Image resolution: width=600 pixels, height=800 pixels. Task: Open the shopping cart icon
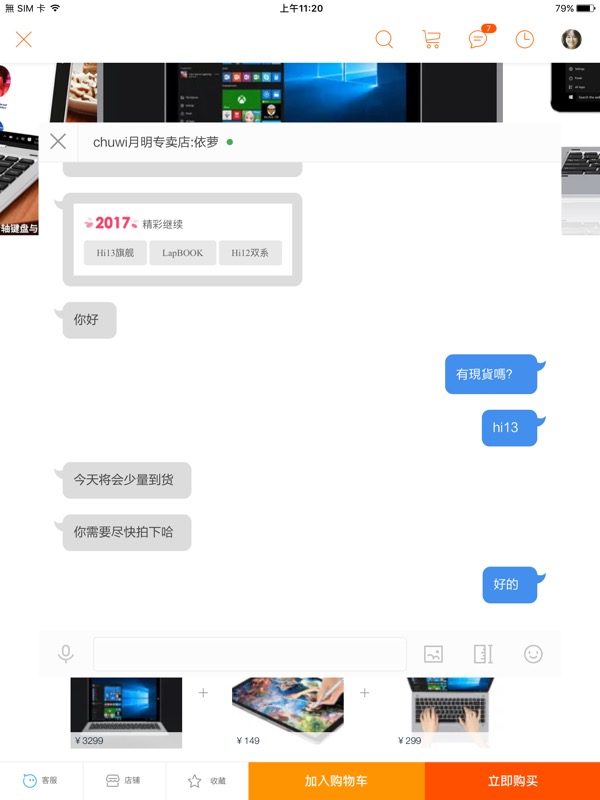431,40
